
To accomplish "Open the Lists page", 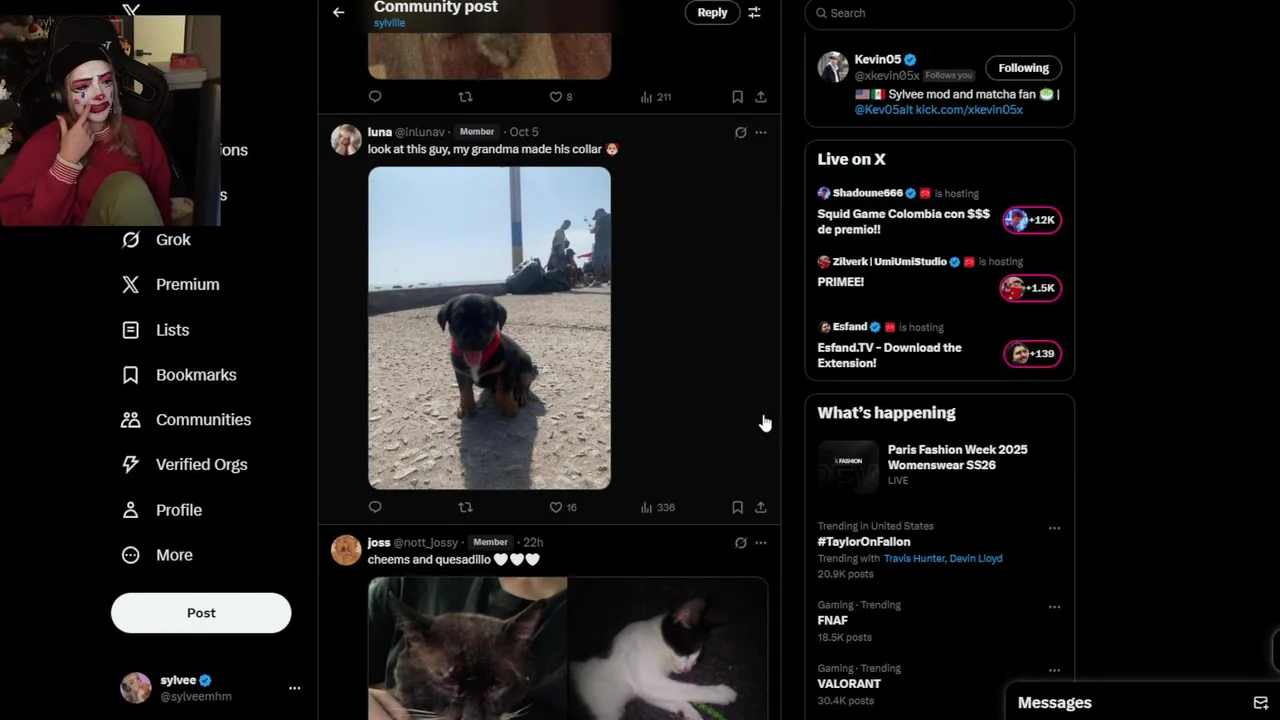I will point(171,330).
